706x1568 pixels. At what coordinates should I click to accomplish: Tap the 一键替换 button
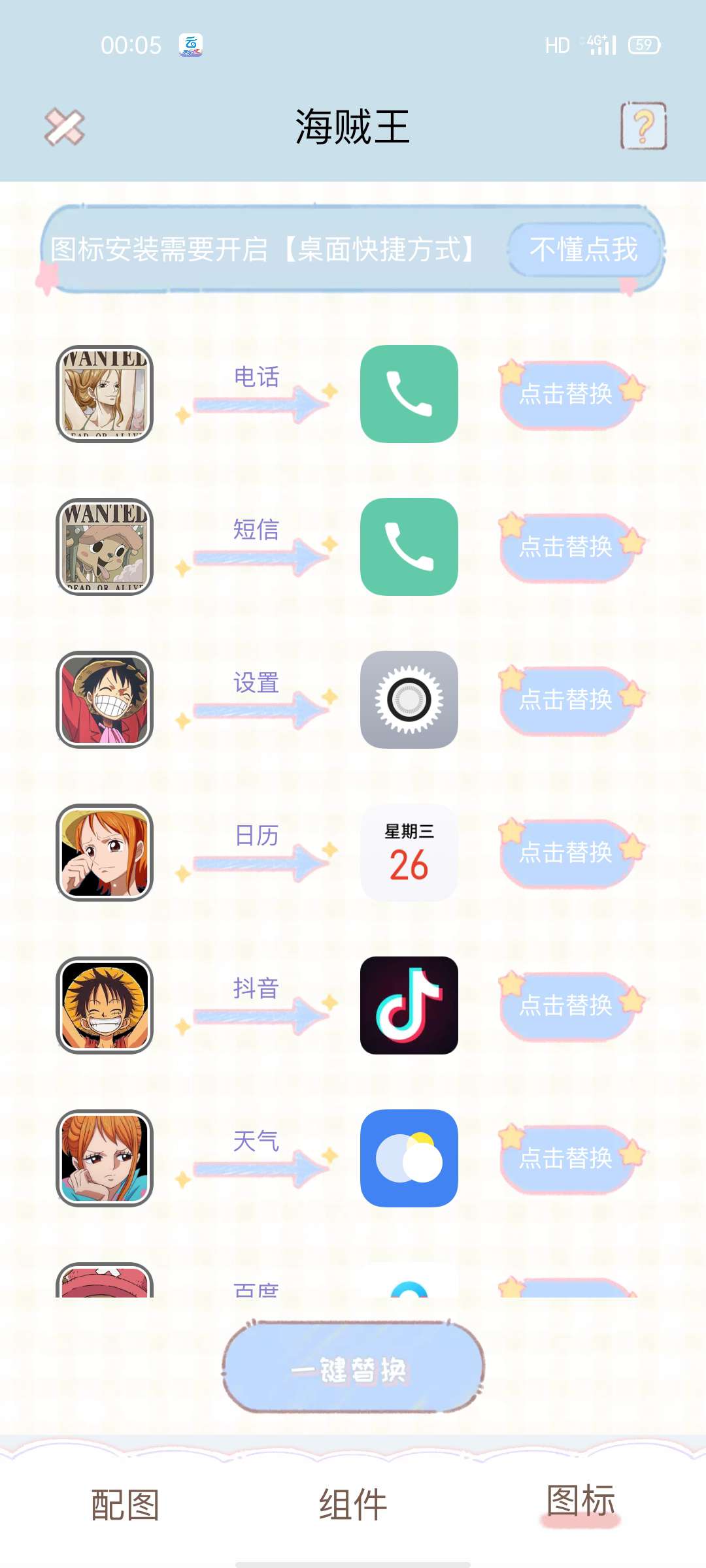click(x=352, y=1368)
